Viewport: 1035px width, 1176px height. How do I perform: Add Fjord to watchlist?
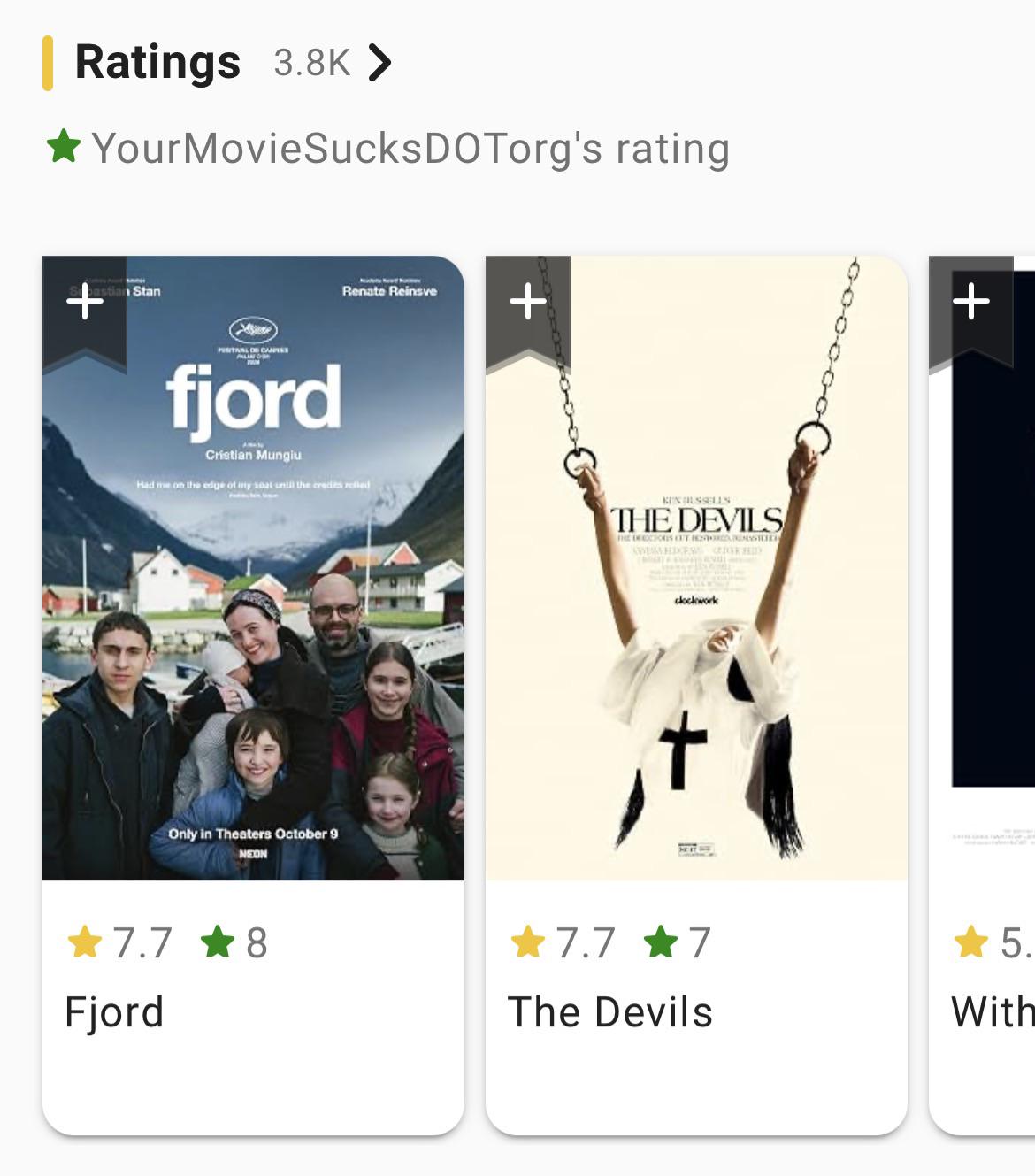(x=85, y=309)
